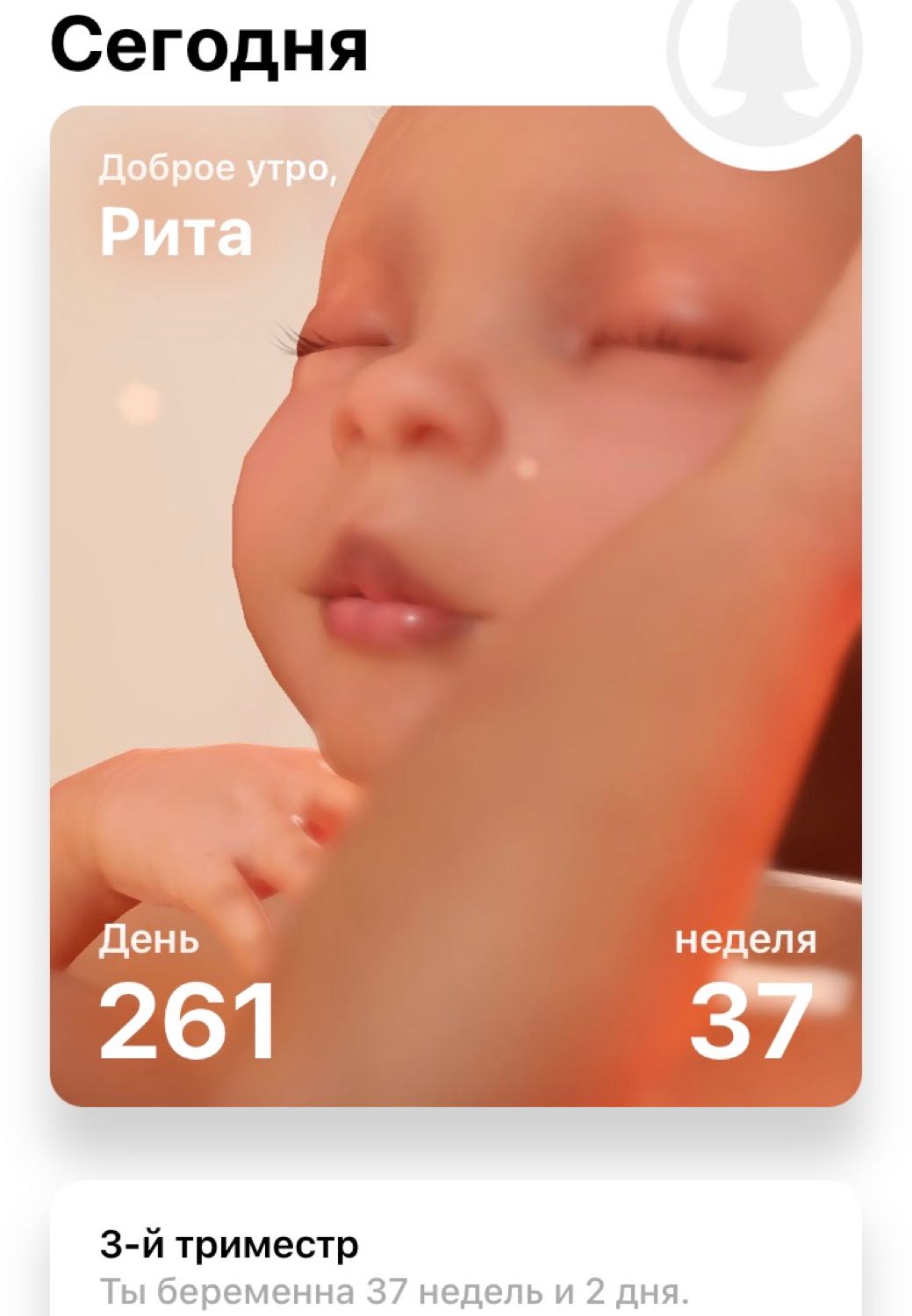The height and width of the screenshot is (1316, 912).
Task: Open the 3-й триместр card
Action: tap(455, 1263)
